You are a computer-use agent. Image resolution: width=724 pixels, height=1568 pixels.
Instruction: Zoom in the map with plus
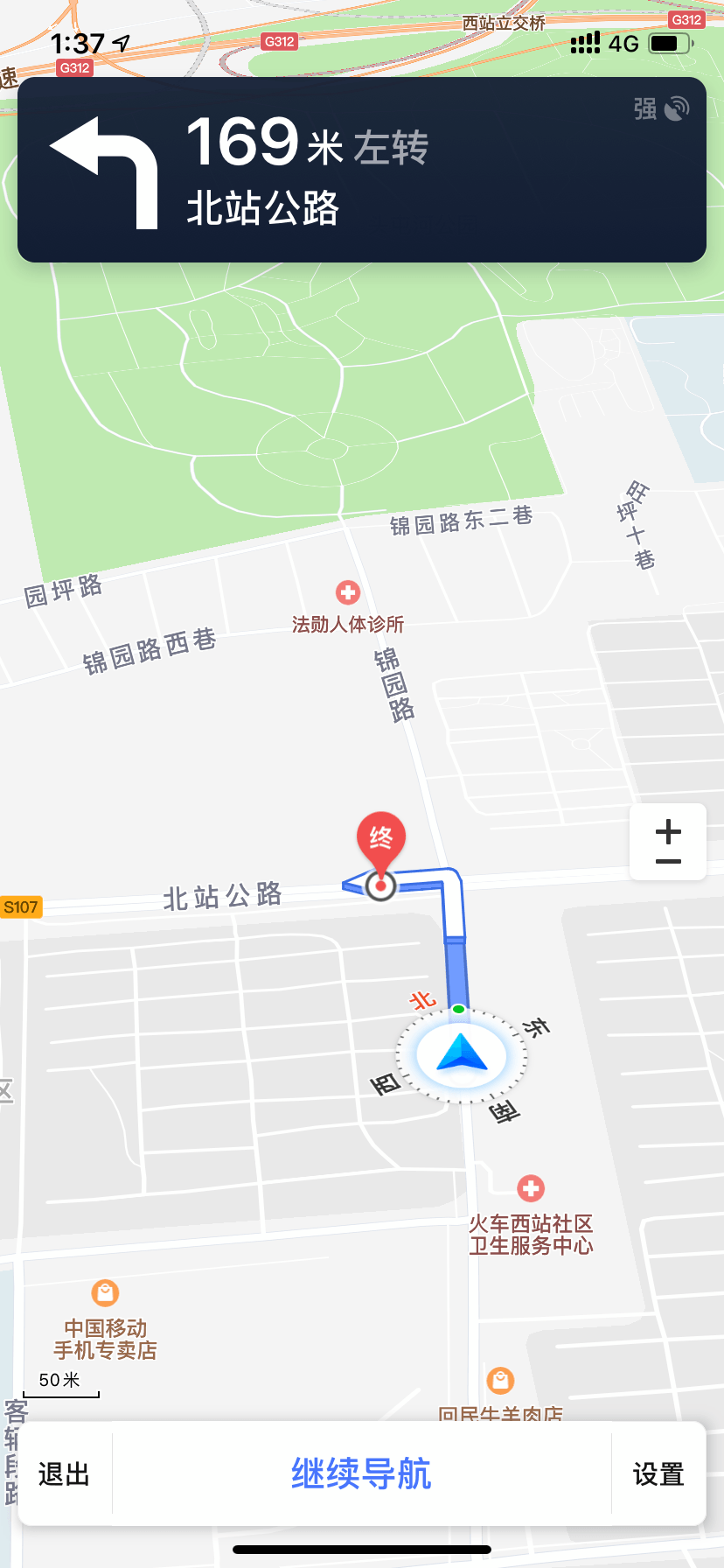coord(668,829)
